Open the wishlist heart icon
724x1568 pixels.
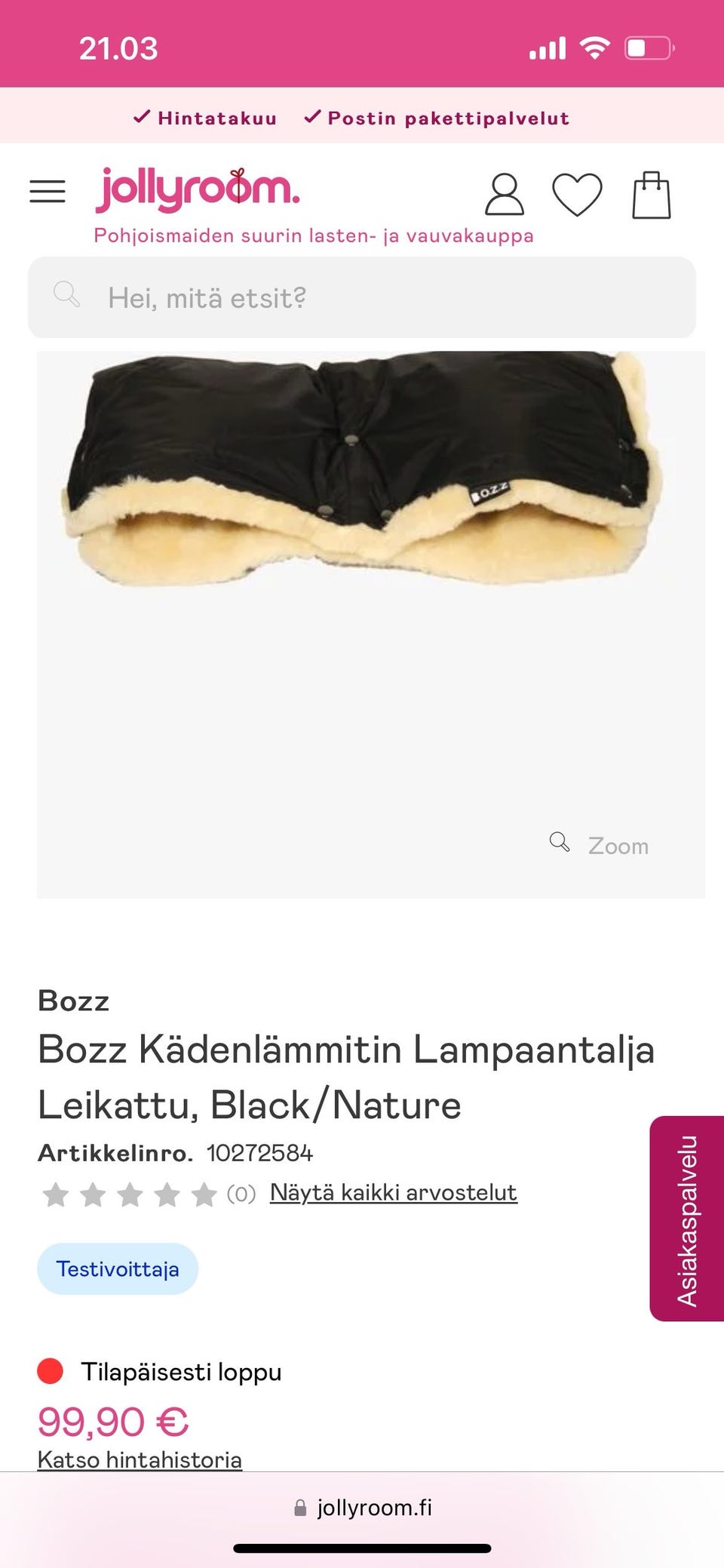coord(577,195)
